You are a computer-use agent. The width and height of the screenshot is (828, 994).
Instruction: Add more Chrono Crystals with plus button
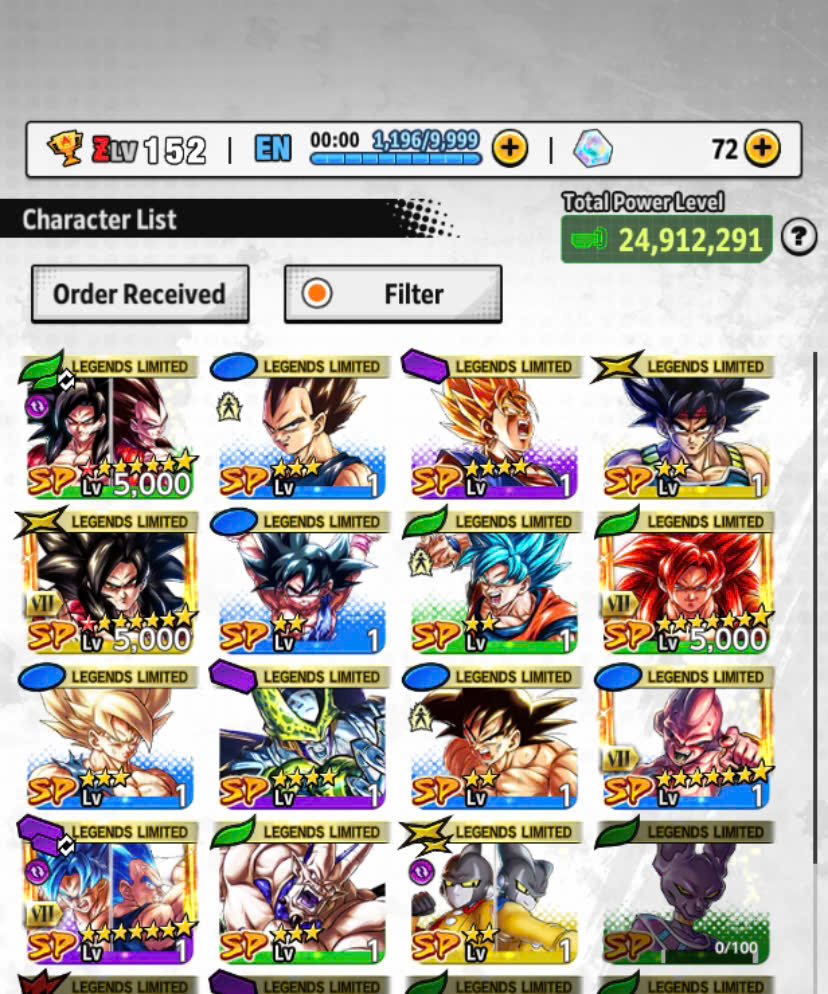(x=761, y=149)
